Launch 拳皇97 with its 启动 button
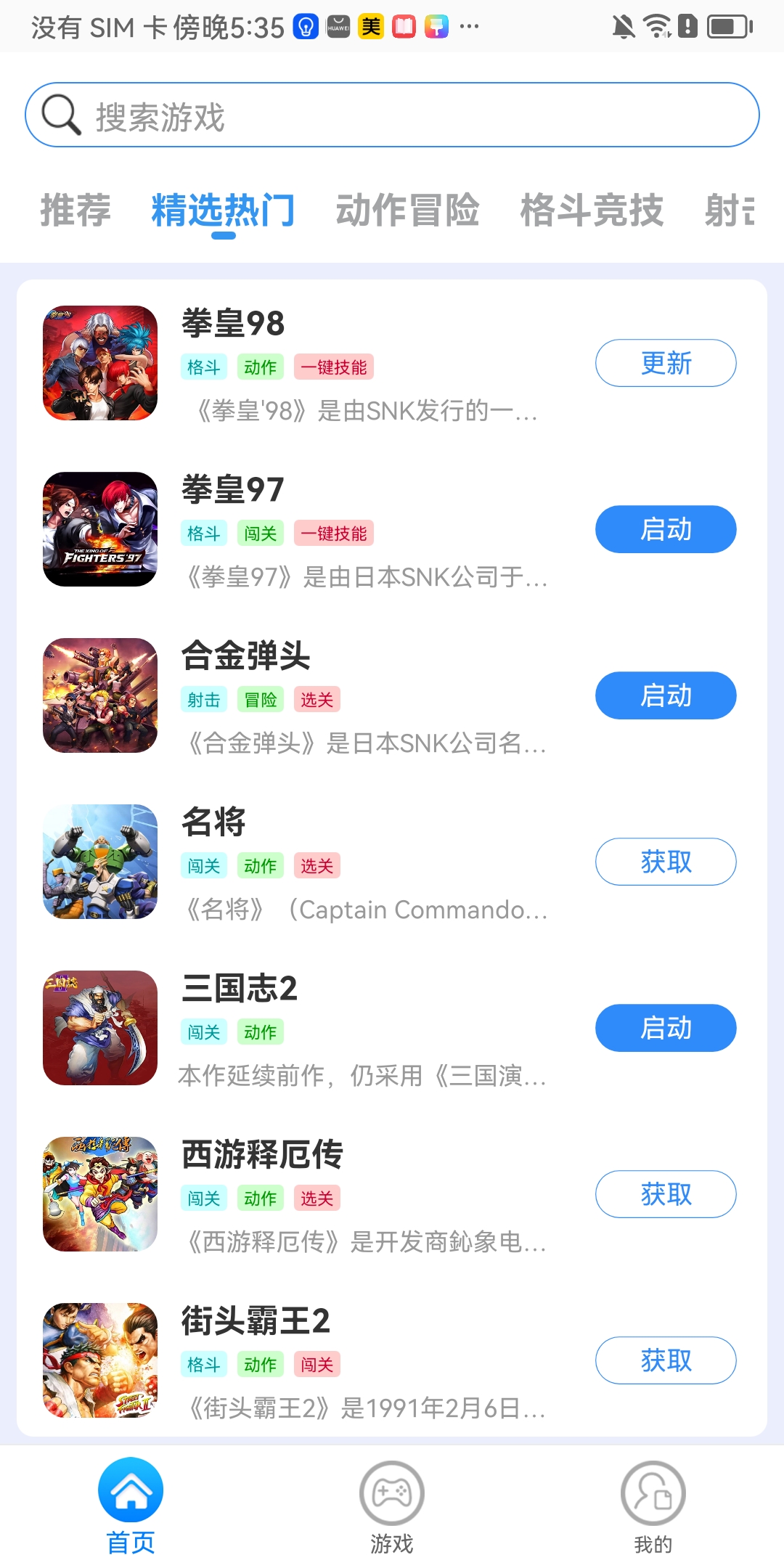This screenshot has height=1568, width=784. coord(666,529)
